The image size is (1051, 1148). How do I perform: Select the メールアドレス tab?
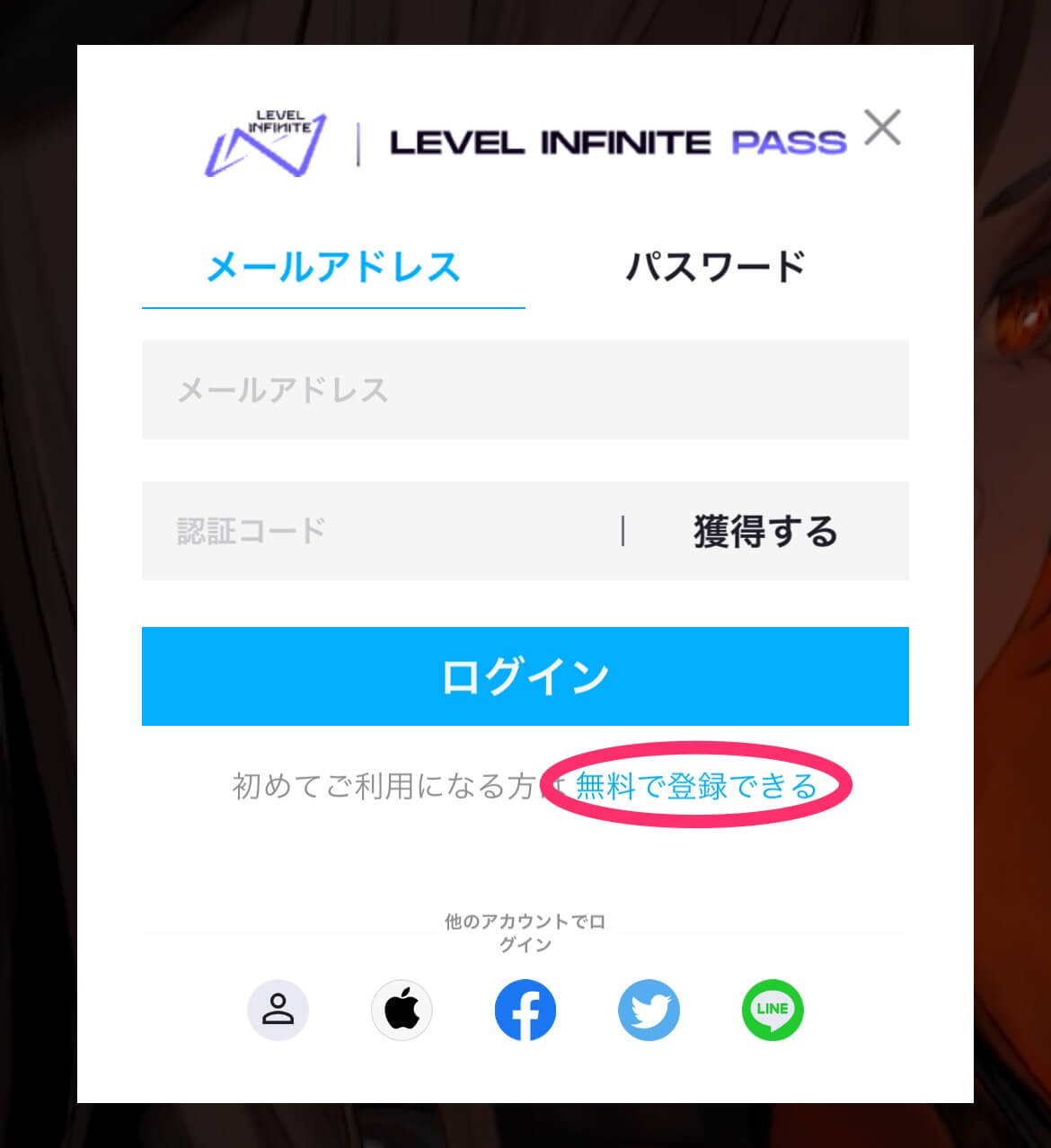click(332, 265)
